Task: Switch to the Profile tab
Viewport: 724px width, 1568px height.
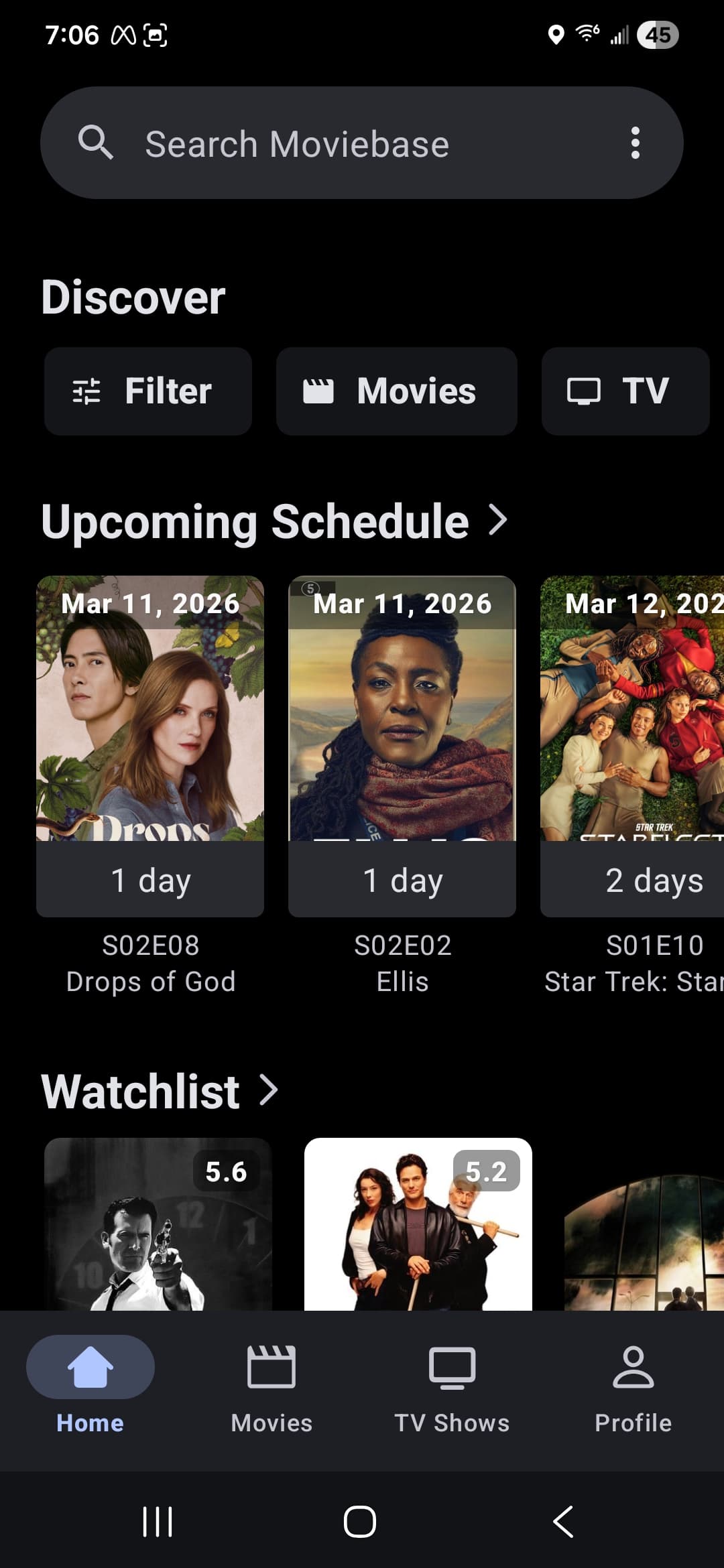Action: [x=633, y=1390]
